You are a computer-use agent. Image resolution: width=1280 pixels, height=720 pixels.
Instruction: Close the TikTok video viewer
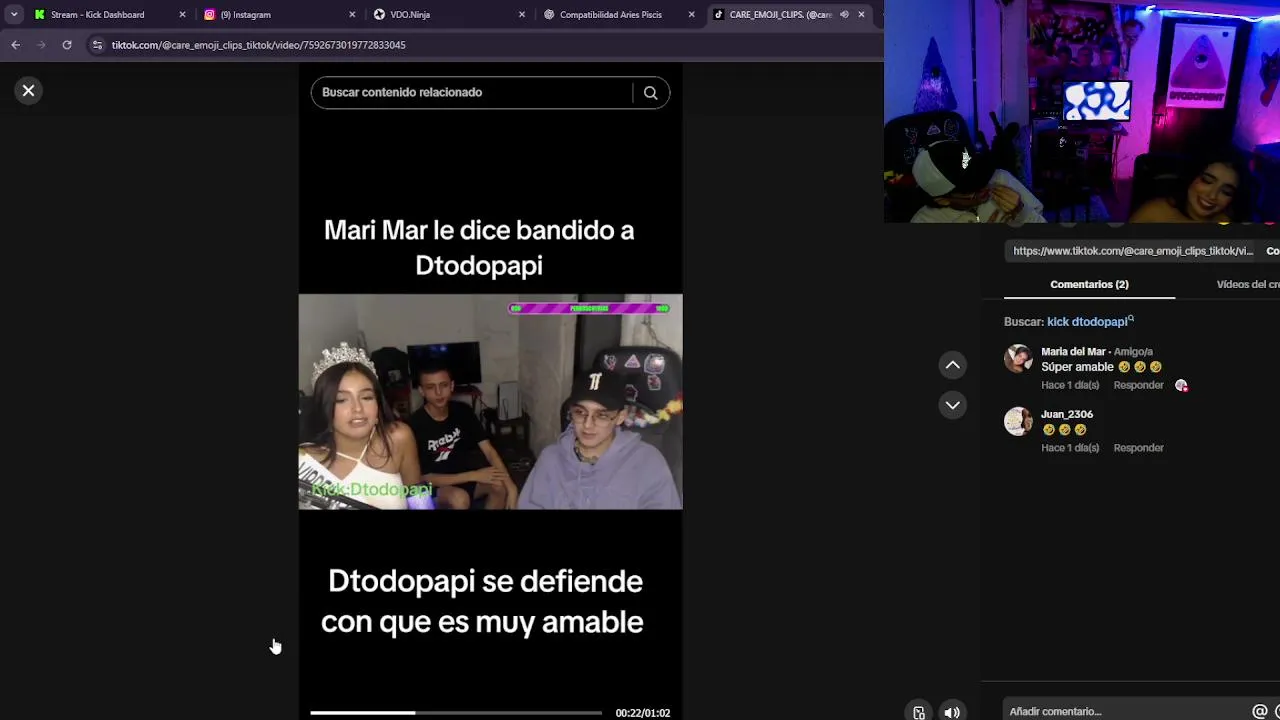point(28,91)
